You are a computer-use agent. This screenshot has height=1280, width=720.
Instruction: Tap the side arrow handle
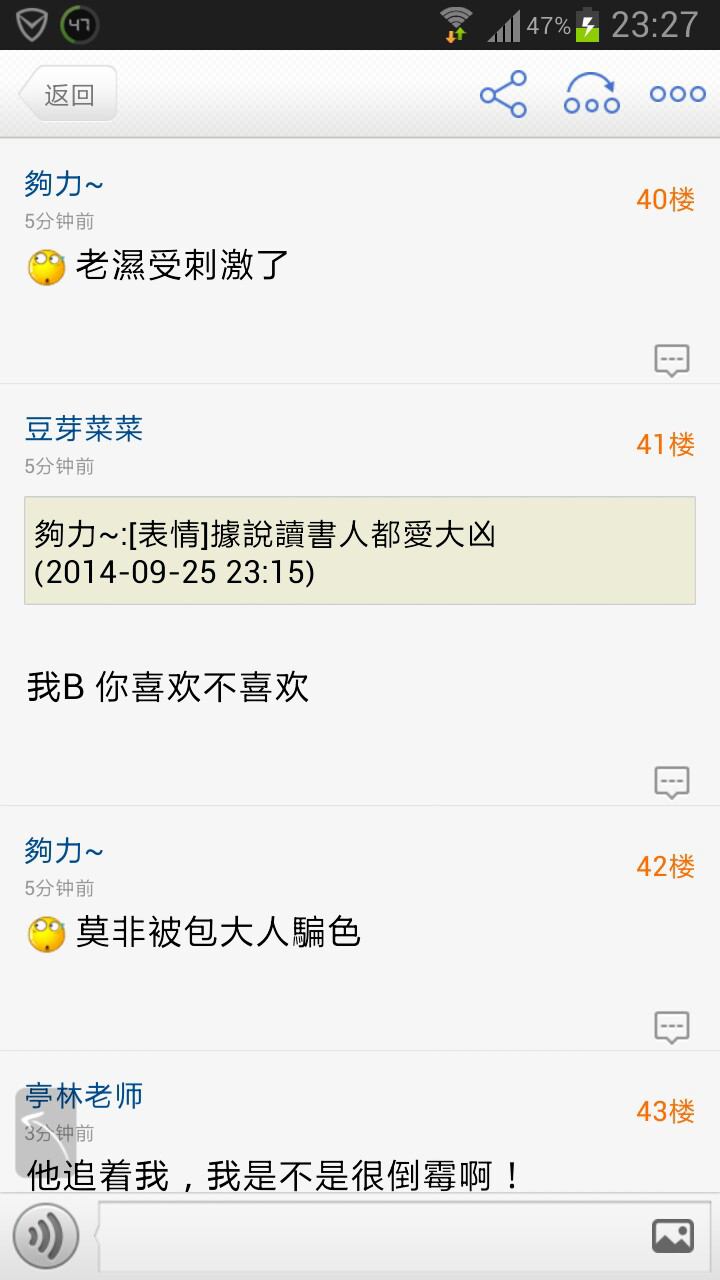32,1130
